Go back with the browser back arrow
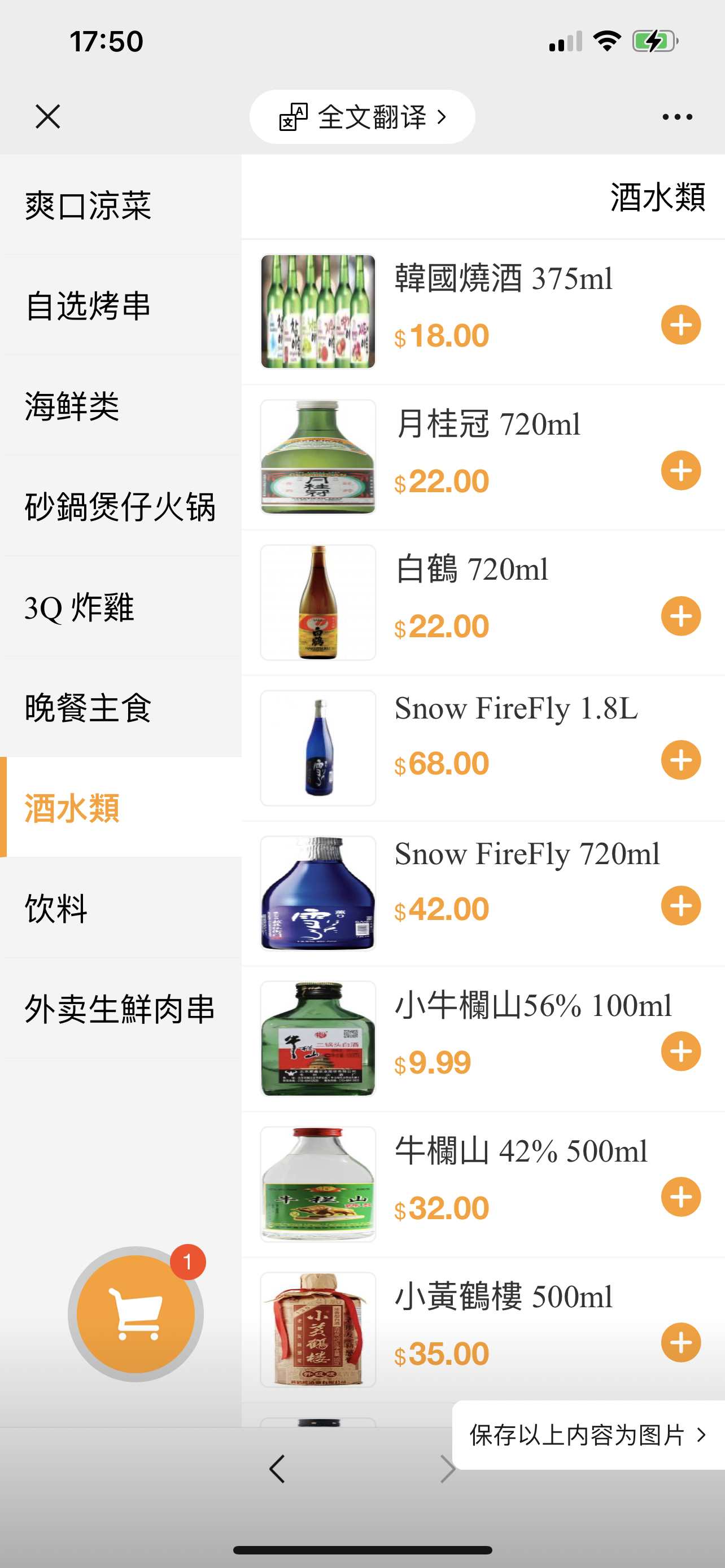The width and height of the screenshot is (725, 1568). pyautogui.click(x=277, y=1469)
